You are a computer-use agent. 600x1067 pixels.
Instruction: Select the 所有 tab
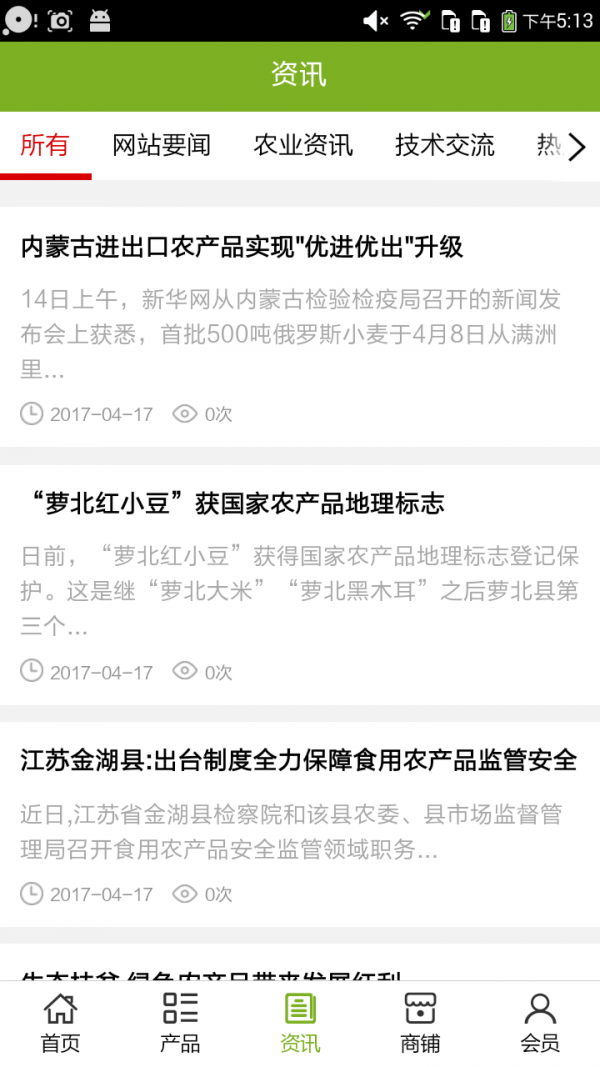[45, 146]
